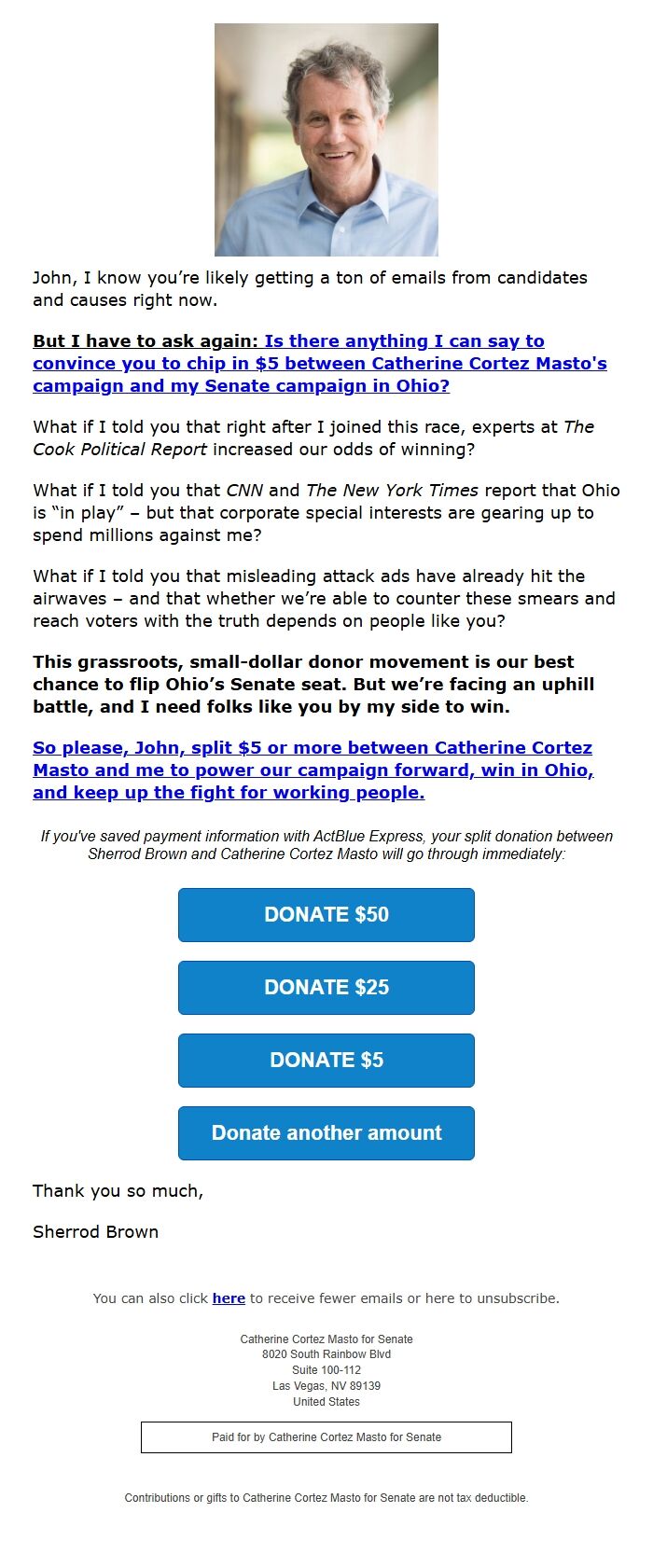The height and width of the screenshot is (1568, 653).
Task: Select the DONATE $5 button
Action: coord(326,1061)
